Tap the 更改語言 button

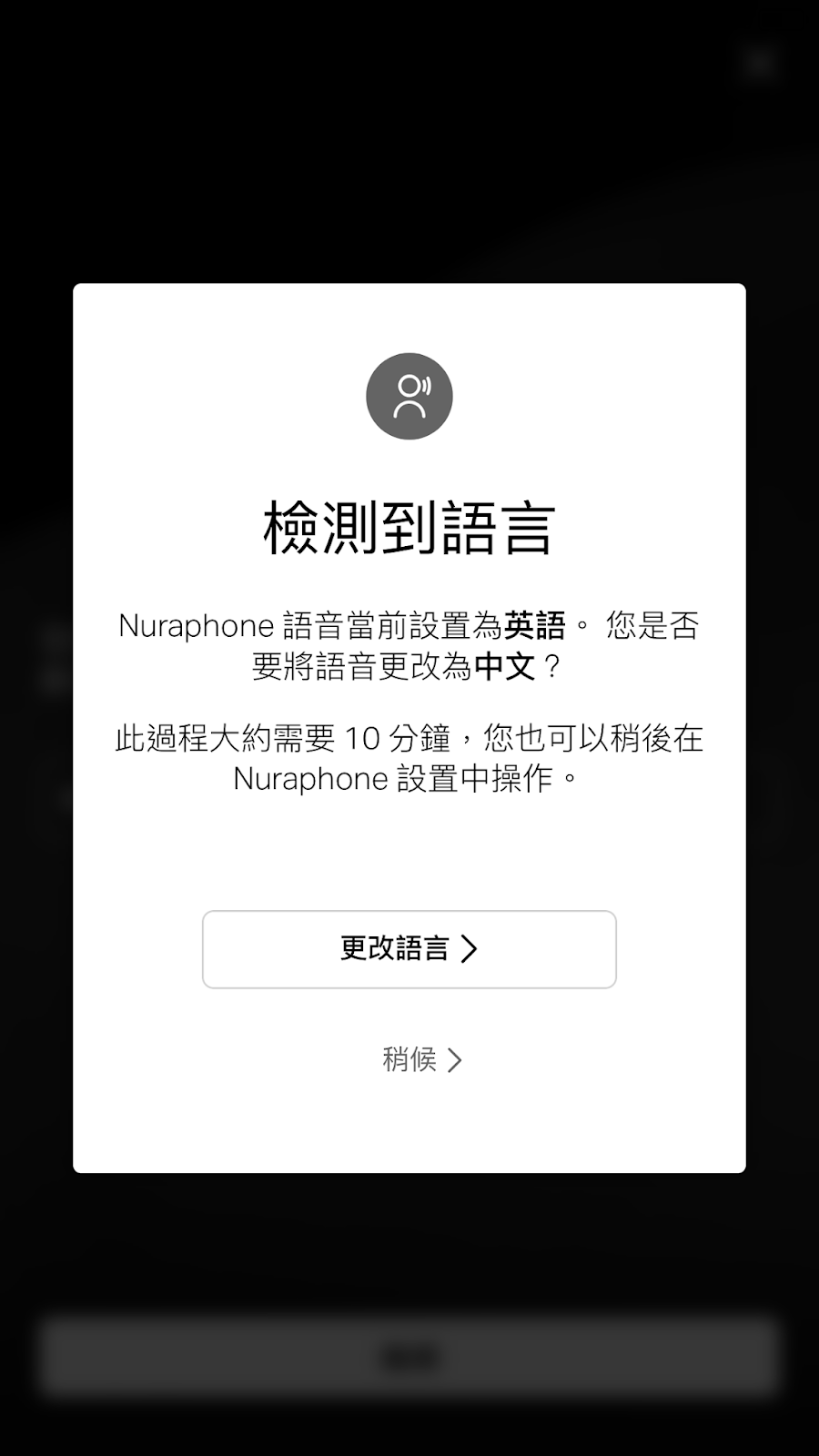point(409,949)
